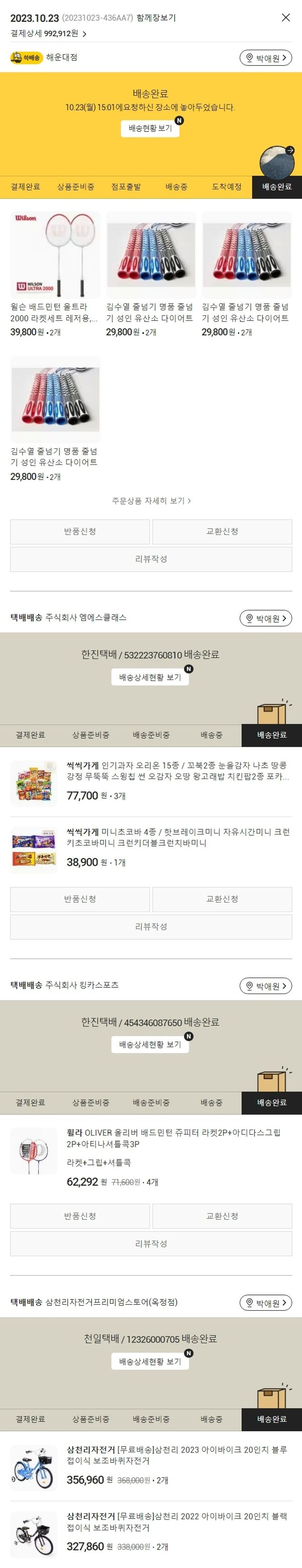This screenshot has width=302, height=1568.
Task: Open 주문상품 자세히 보기 link
Action: [x=151, y=500]
